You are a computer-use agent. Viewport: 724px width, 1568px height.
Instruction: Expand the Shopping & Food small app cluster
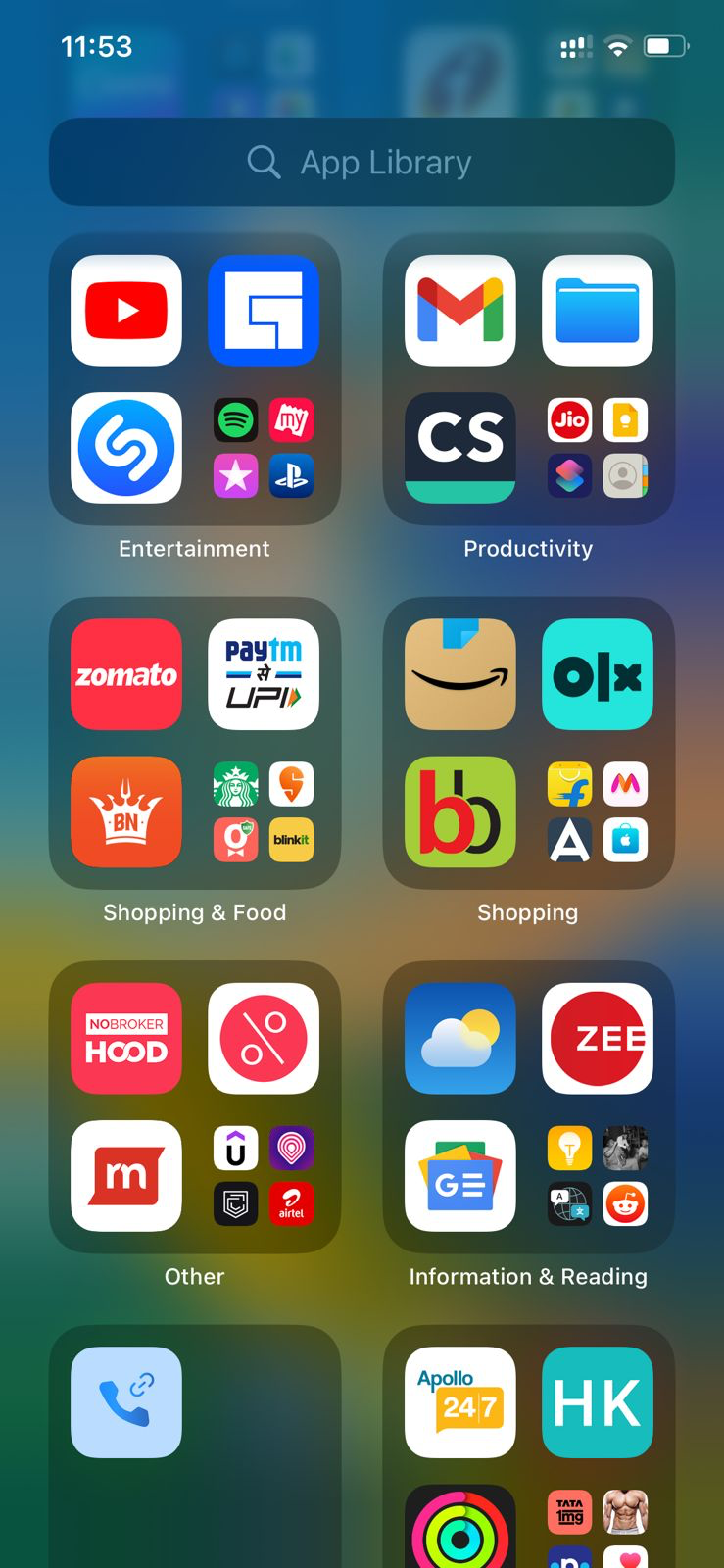264,811
